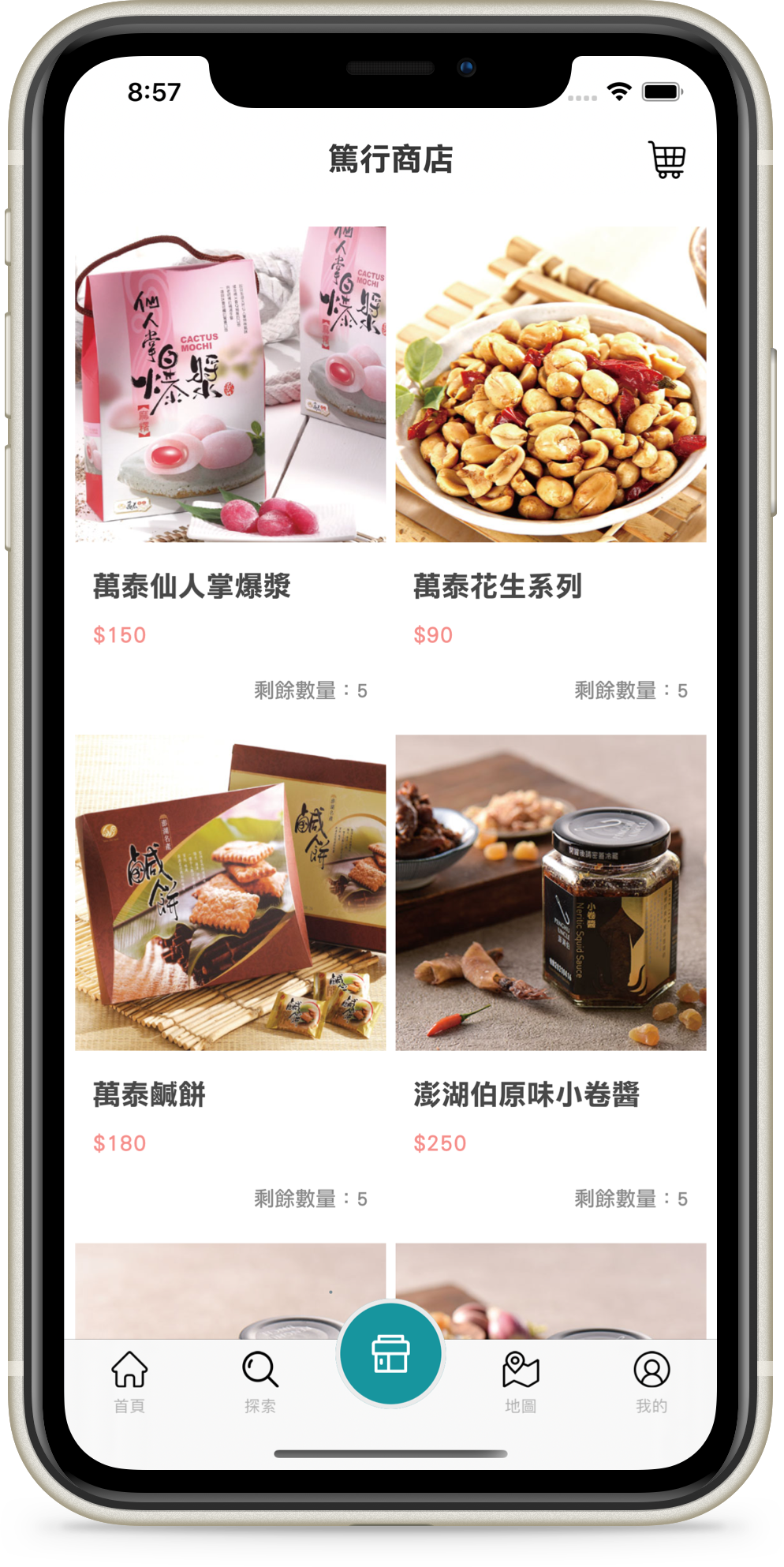
Task: Open the shopping cart
Action: [666, 160]
